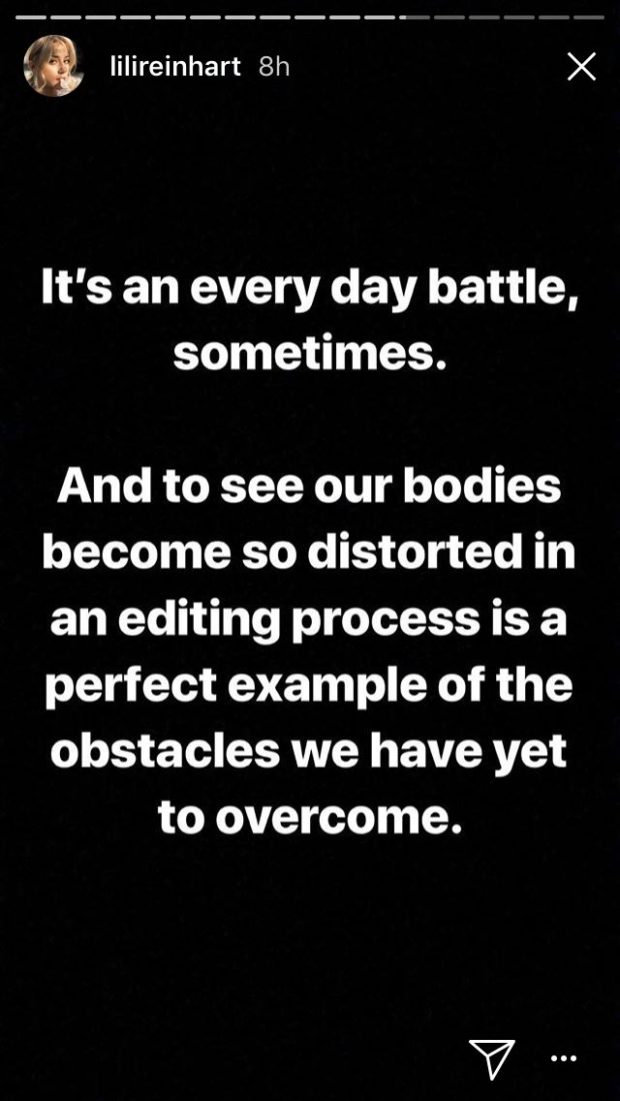Tap the lilireinhart username

[x=176, y=67]
